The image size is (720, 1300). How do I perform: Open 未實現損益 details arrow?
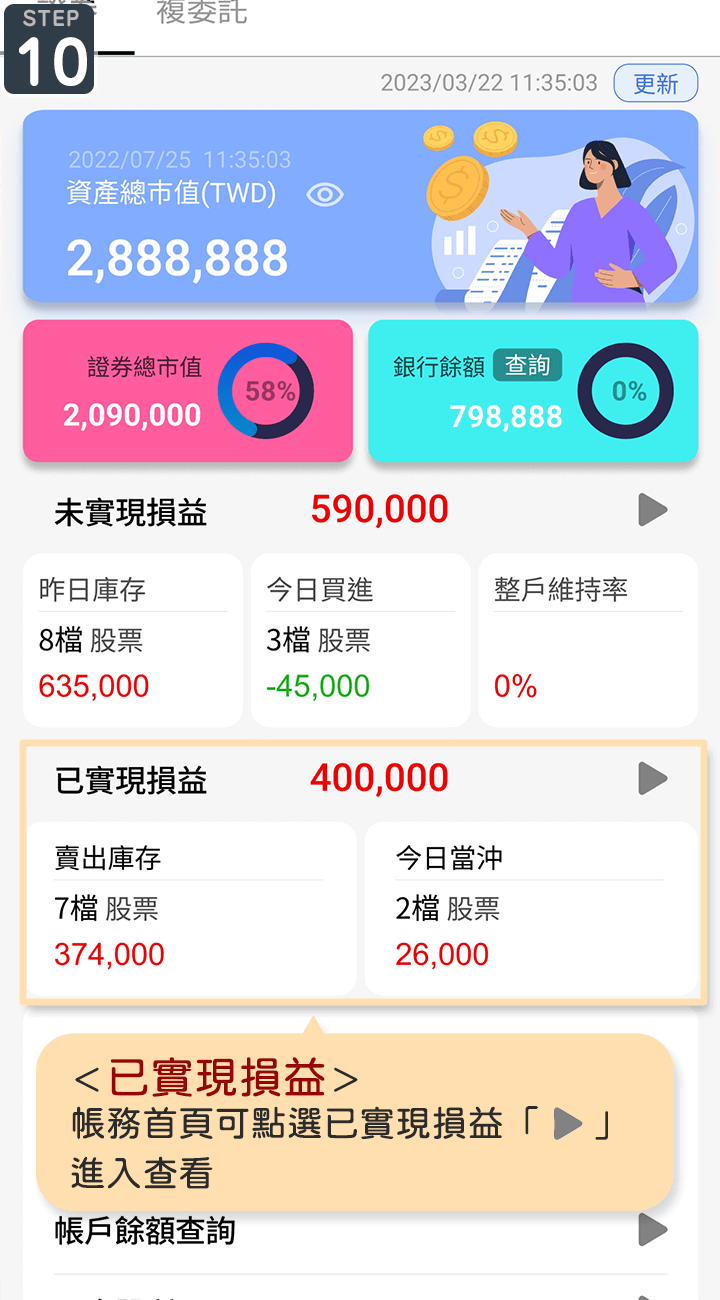tap(652, 510)
